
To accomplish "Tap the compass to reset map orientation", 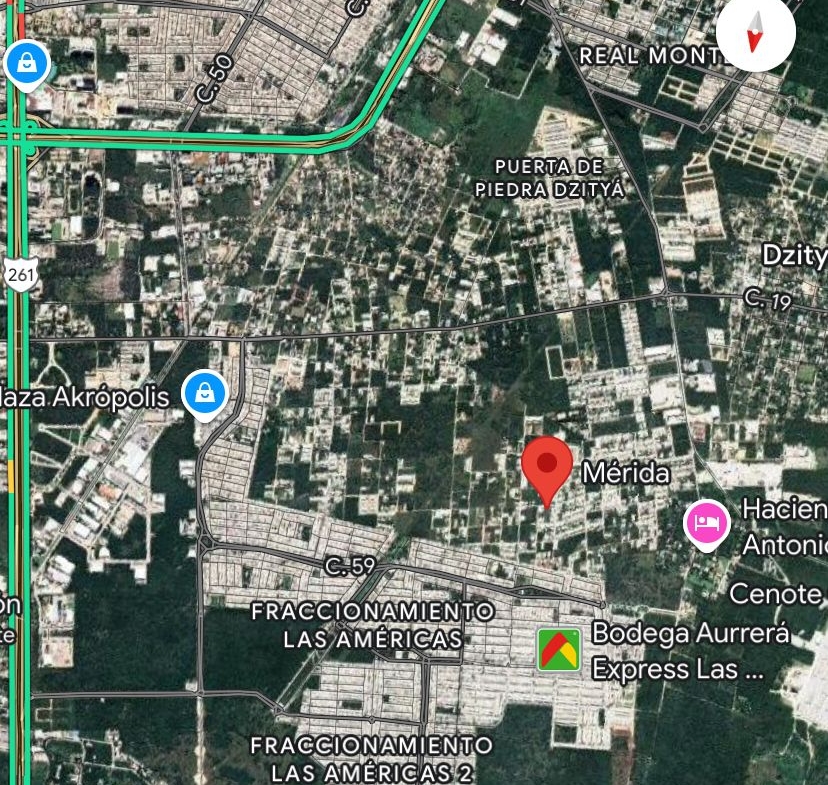I will pos(755,31).
